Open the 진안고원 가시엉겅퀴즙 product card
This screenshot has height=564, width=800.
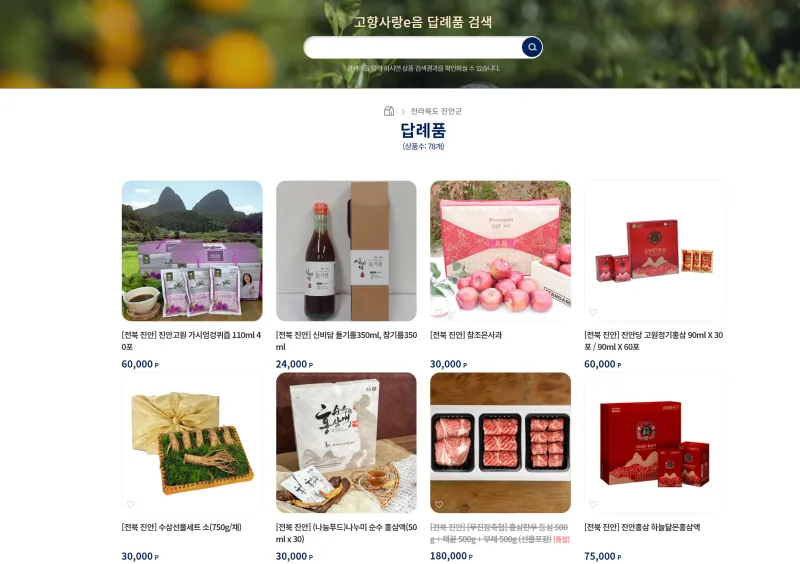192,251
